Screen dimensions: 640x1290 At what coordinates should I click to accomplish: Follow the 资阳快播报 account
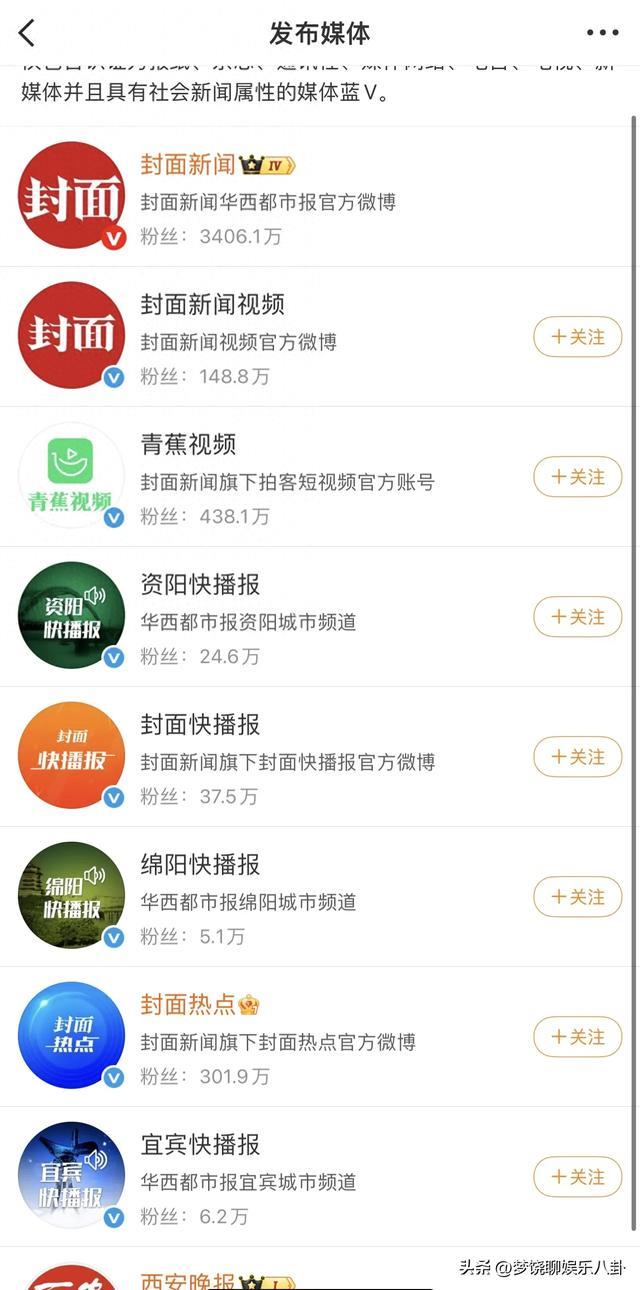click(578, 617)
